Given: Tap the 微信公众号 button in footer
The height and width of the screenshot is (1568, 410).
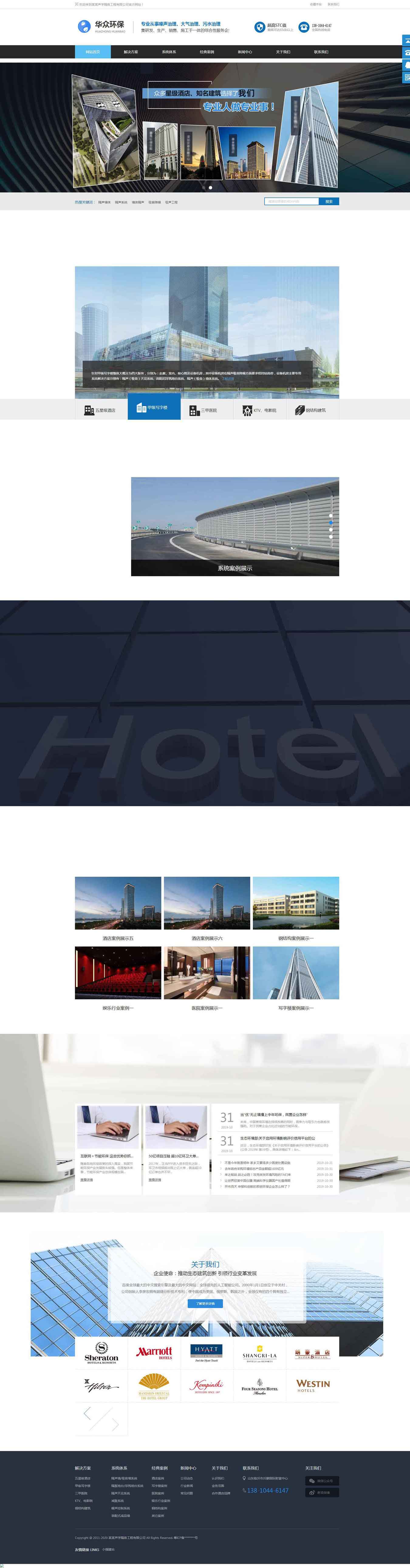Looking at the screenshot, I should pyautogui.click(x=322, y=1481).
